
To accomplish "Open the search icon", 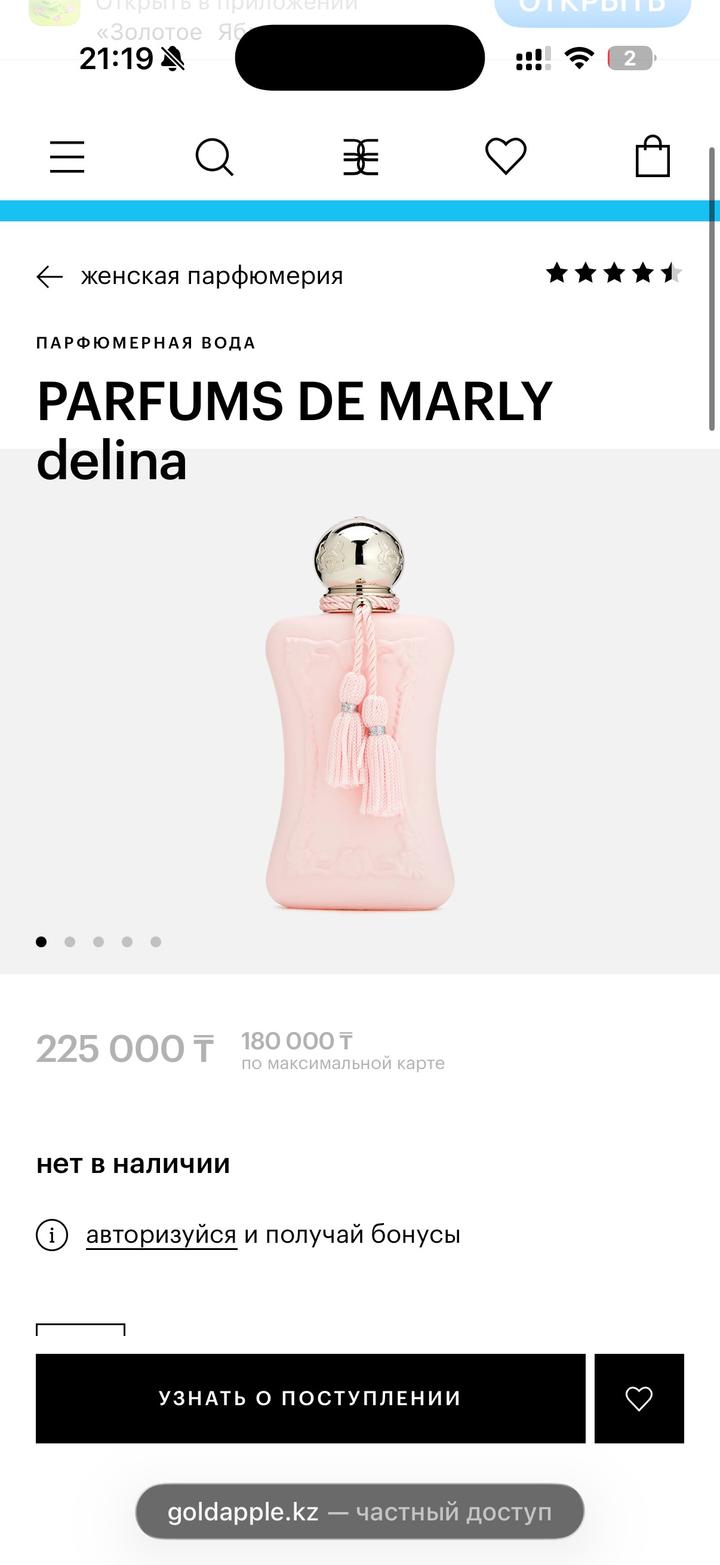I will 214,157.
